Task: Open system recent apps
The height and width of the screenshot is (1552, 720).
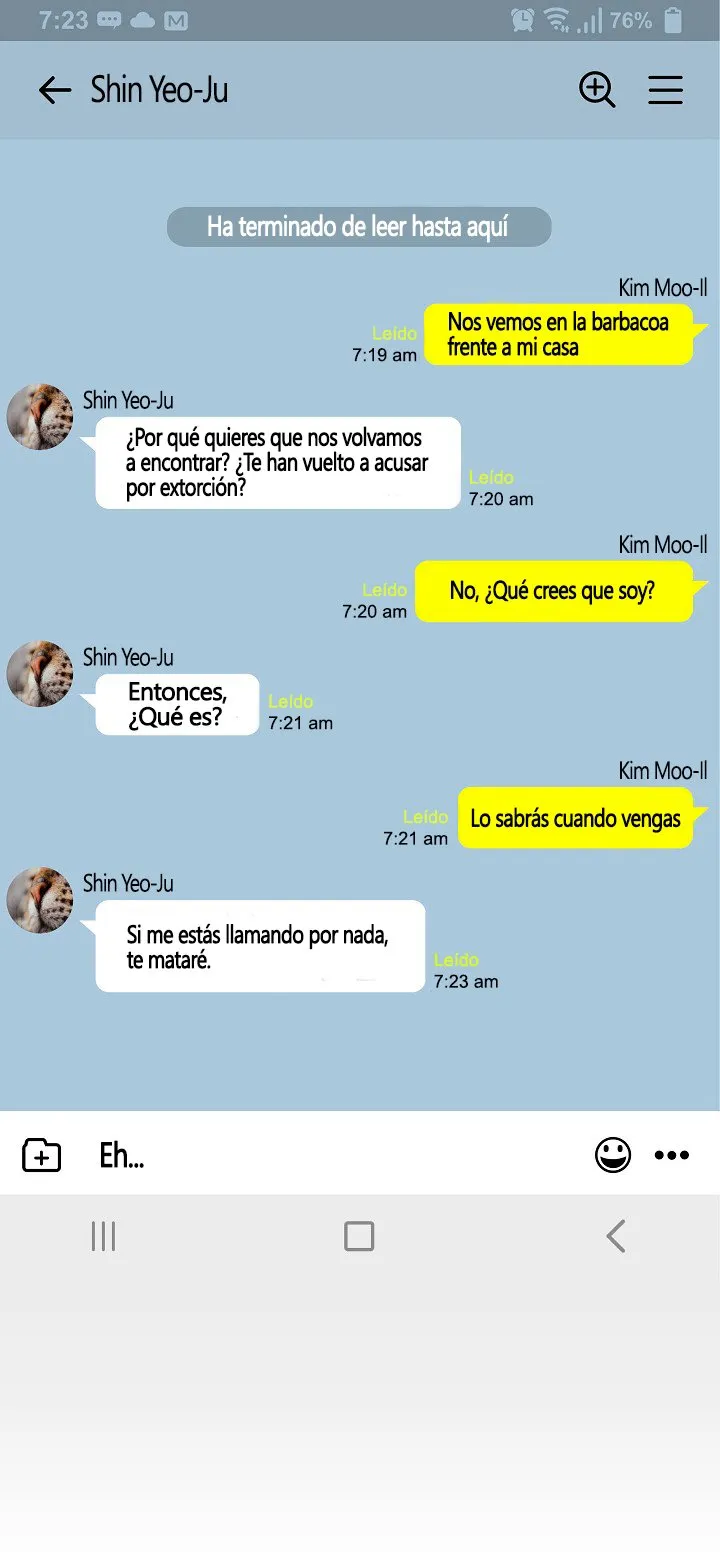Action: coord(103,1237)
